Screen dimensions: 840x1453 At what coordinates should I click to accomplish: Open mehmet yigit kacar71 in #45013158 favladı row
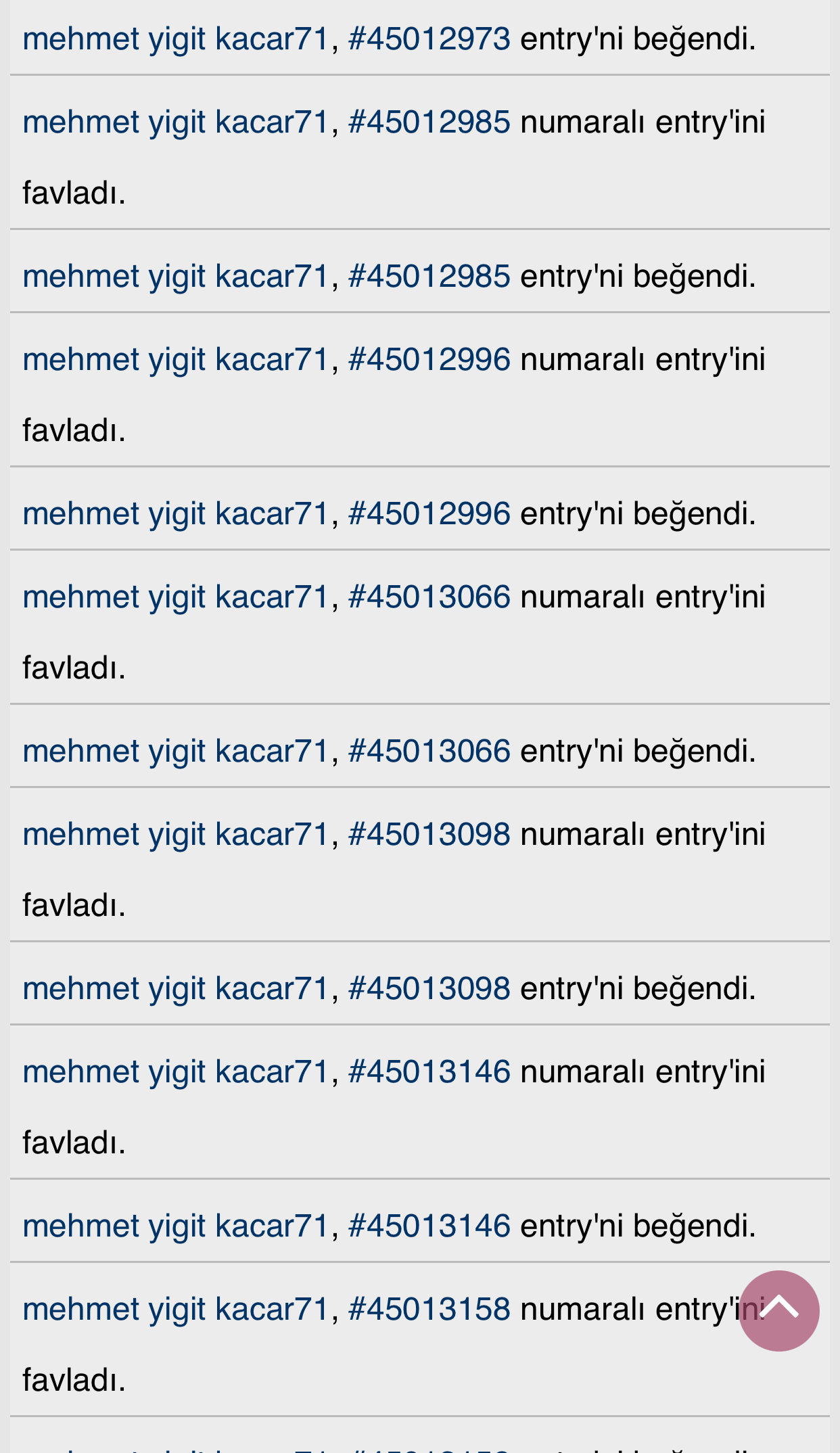coord(175,1310)
